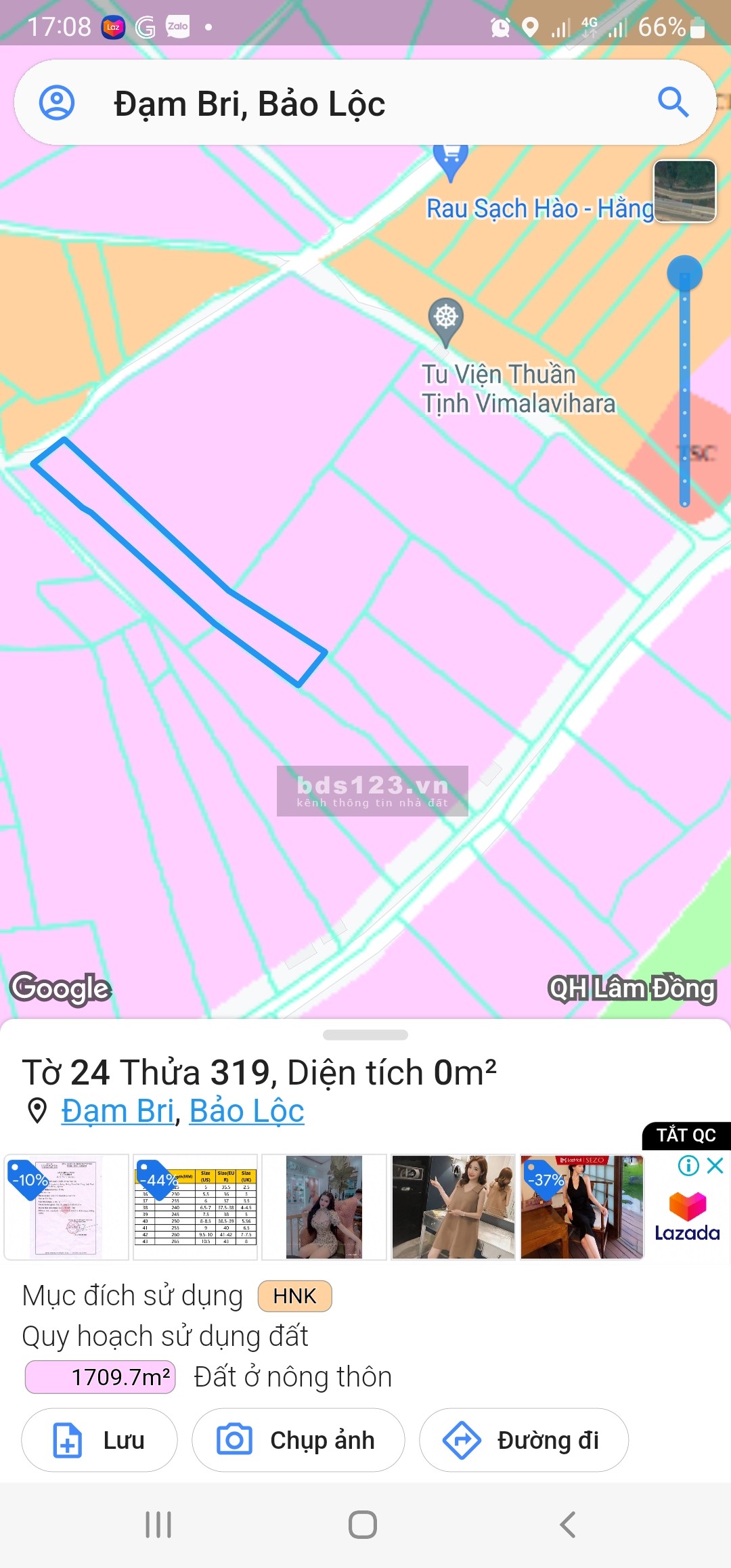Image resolution: width=731 pixels, height=1568 pixels.
Task: Close the Lazada ad banner
Action: coord(715,1165)
